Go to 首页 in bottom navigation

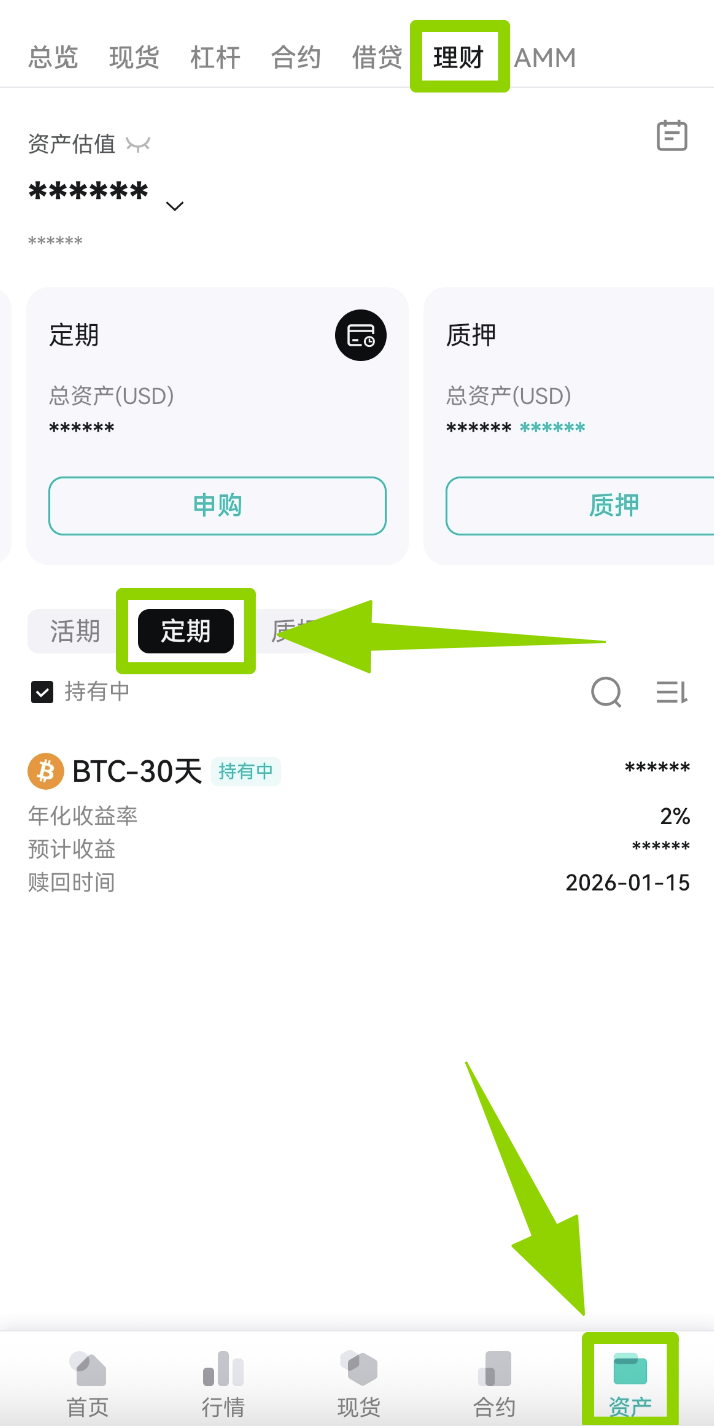[87, 1384]
